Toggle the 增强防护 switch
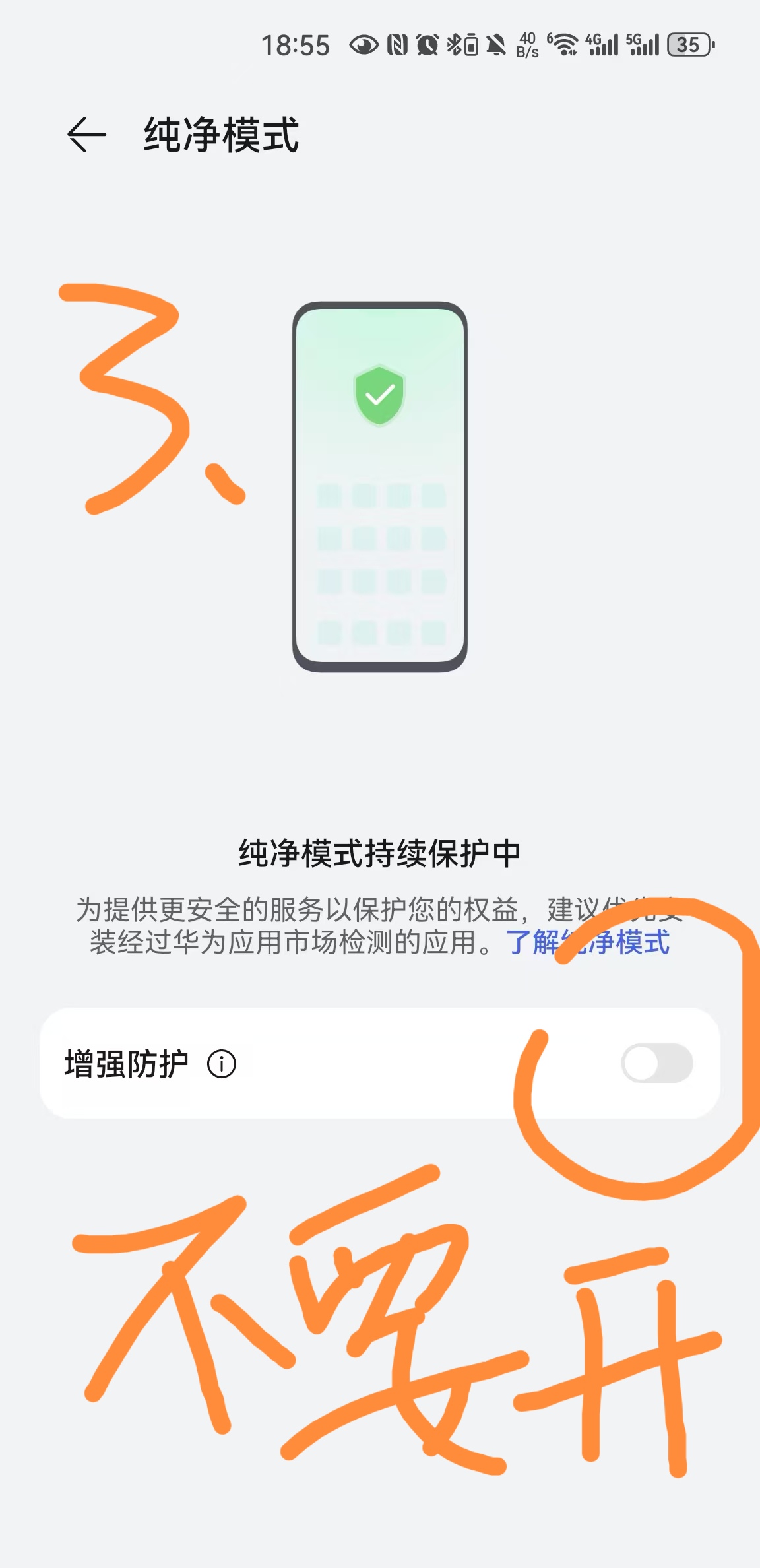 pos(656,1063)
